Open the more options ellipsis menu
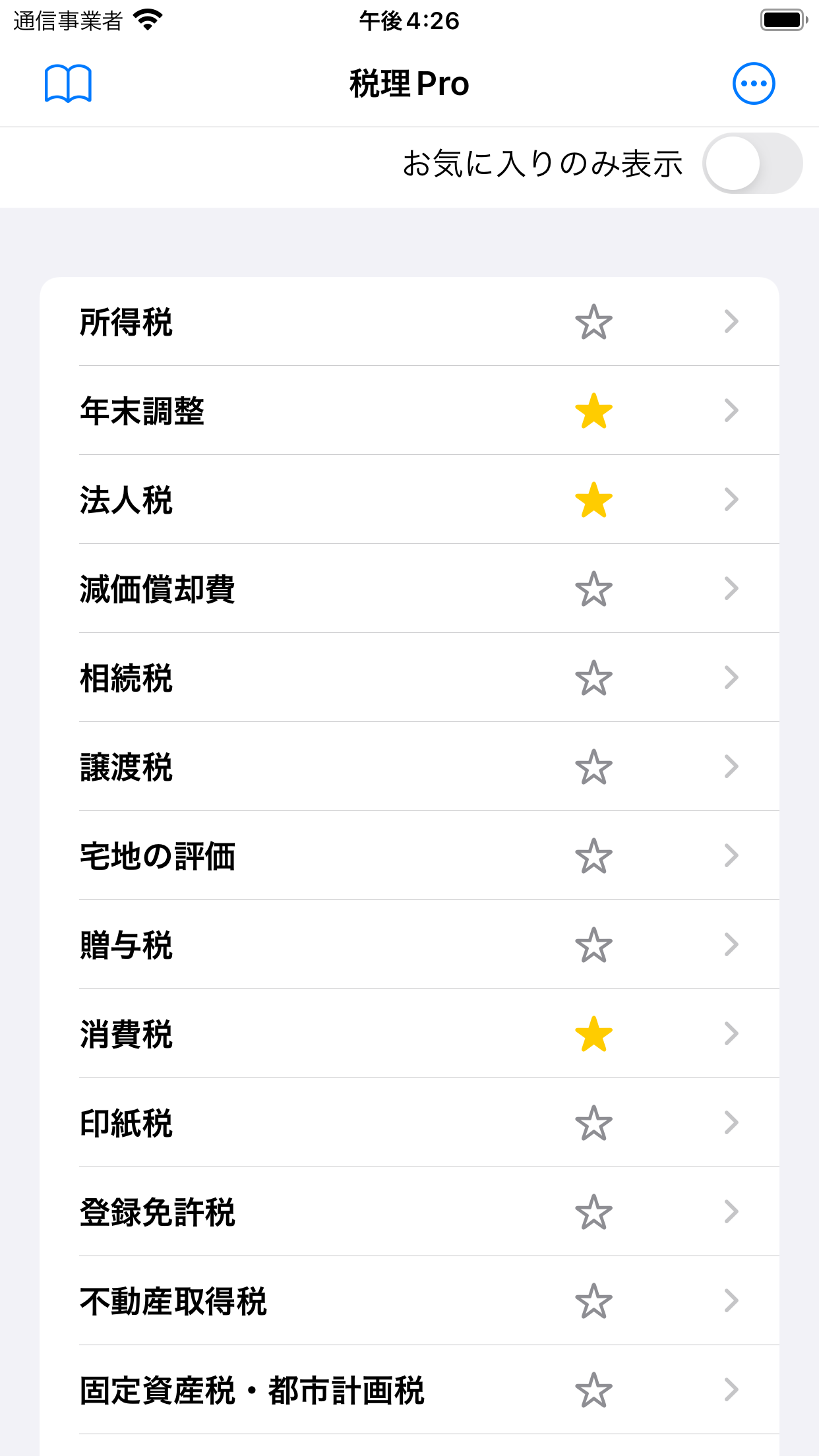The width and height of the screenshot is (819, 1456). (x=754, y=84)
